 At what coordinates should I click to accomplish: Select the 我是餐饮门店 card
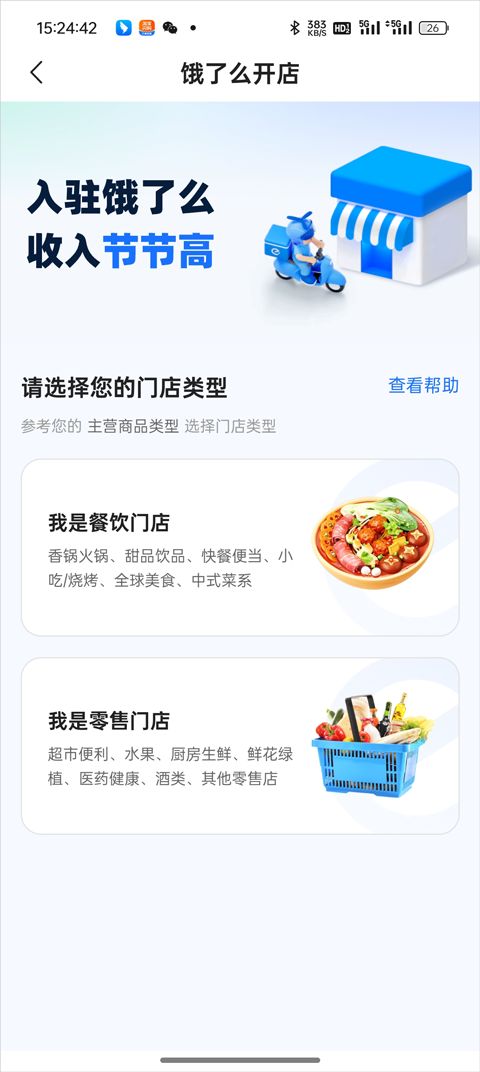pos(240,547)
